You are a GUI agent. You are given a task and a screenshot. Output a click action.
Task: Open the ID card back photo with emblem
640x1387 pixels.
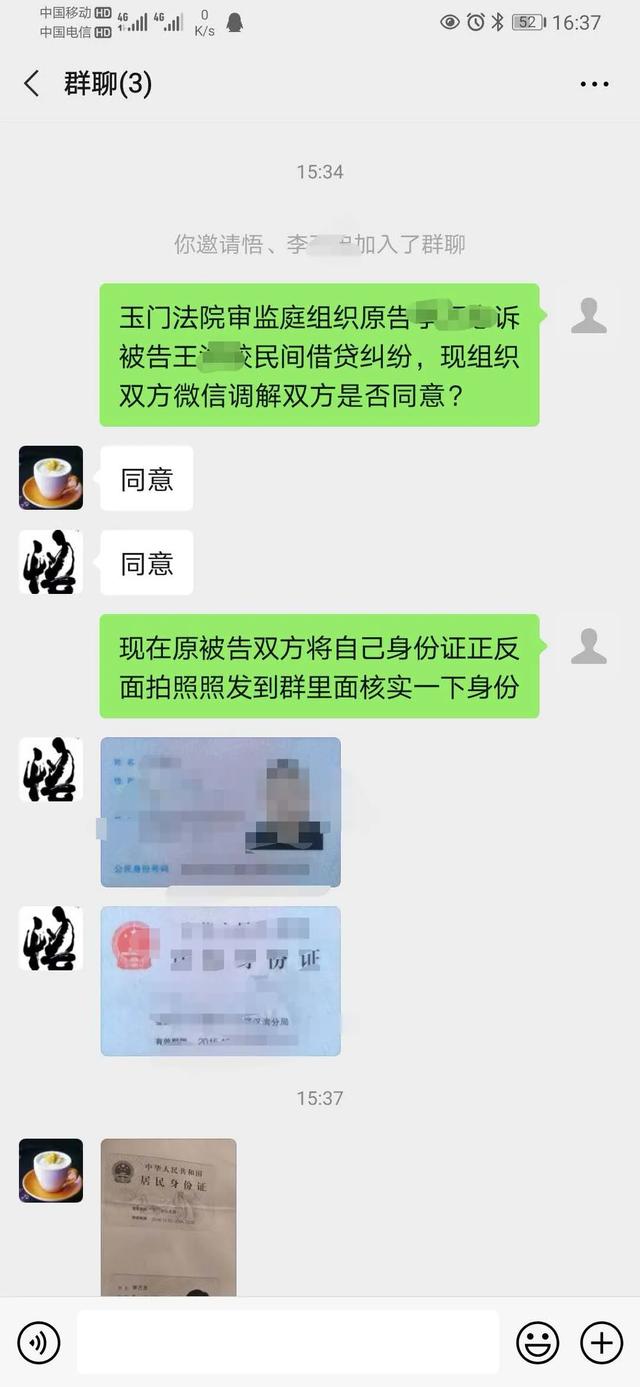220,981
